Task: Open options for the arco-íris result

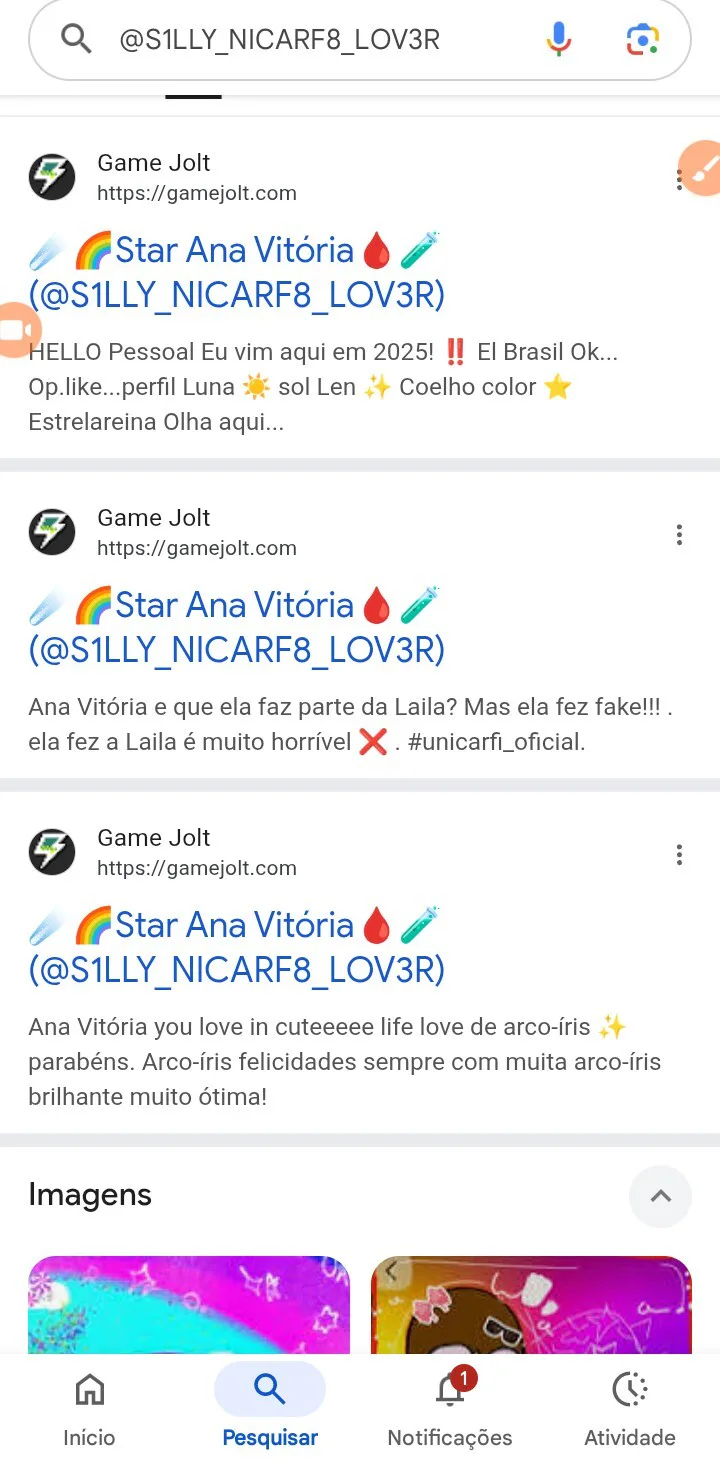Action: (x=679, y=855)
